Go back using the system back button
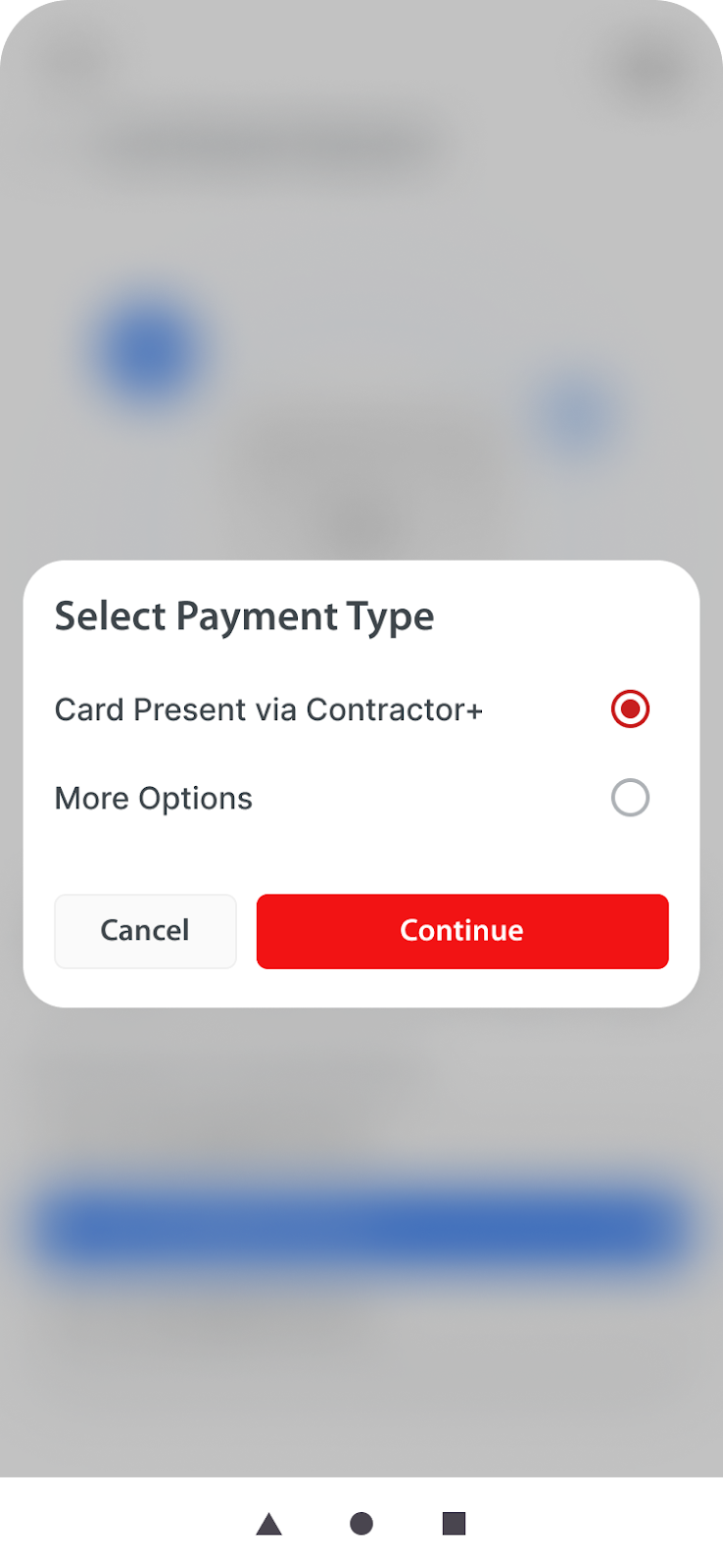Screen dimensions: 723x1568 [268, 1523]
